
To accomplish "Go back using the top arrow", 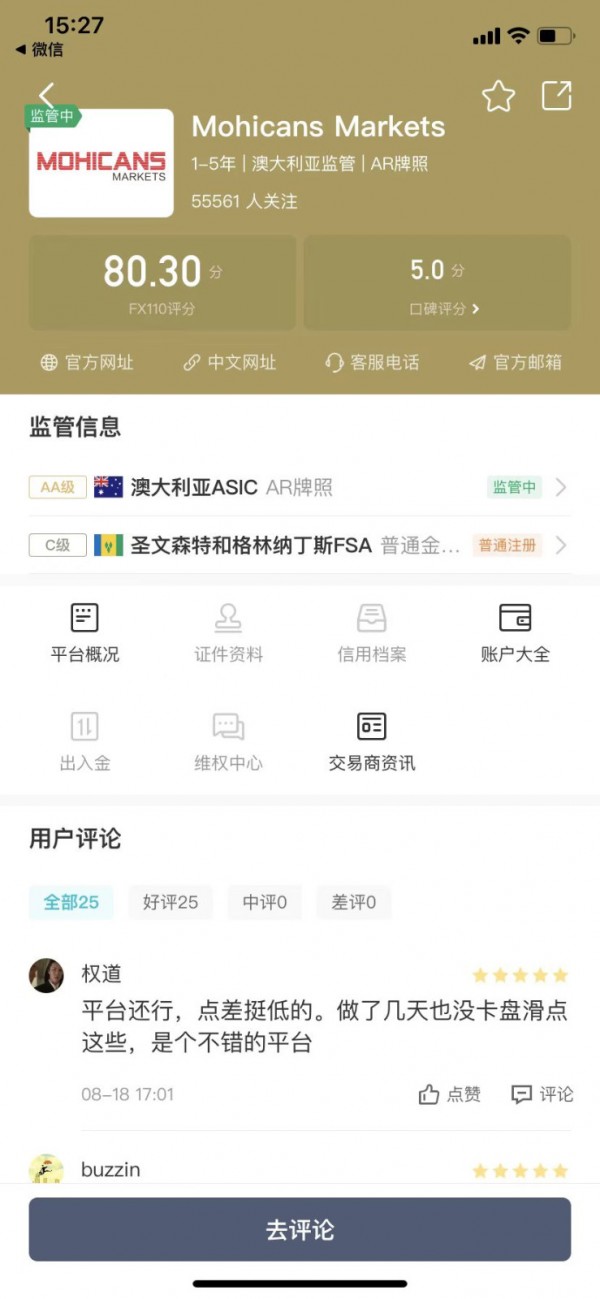I will [x=46, y=95].
